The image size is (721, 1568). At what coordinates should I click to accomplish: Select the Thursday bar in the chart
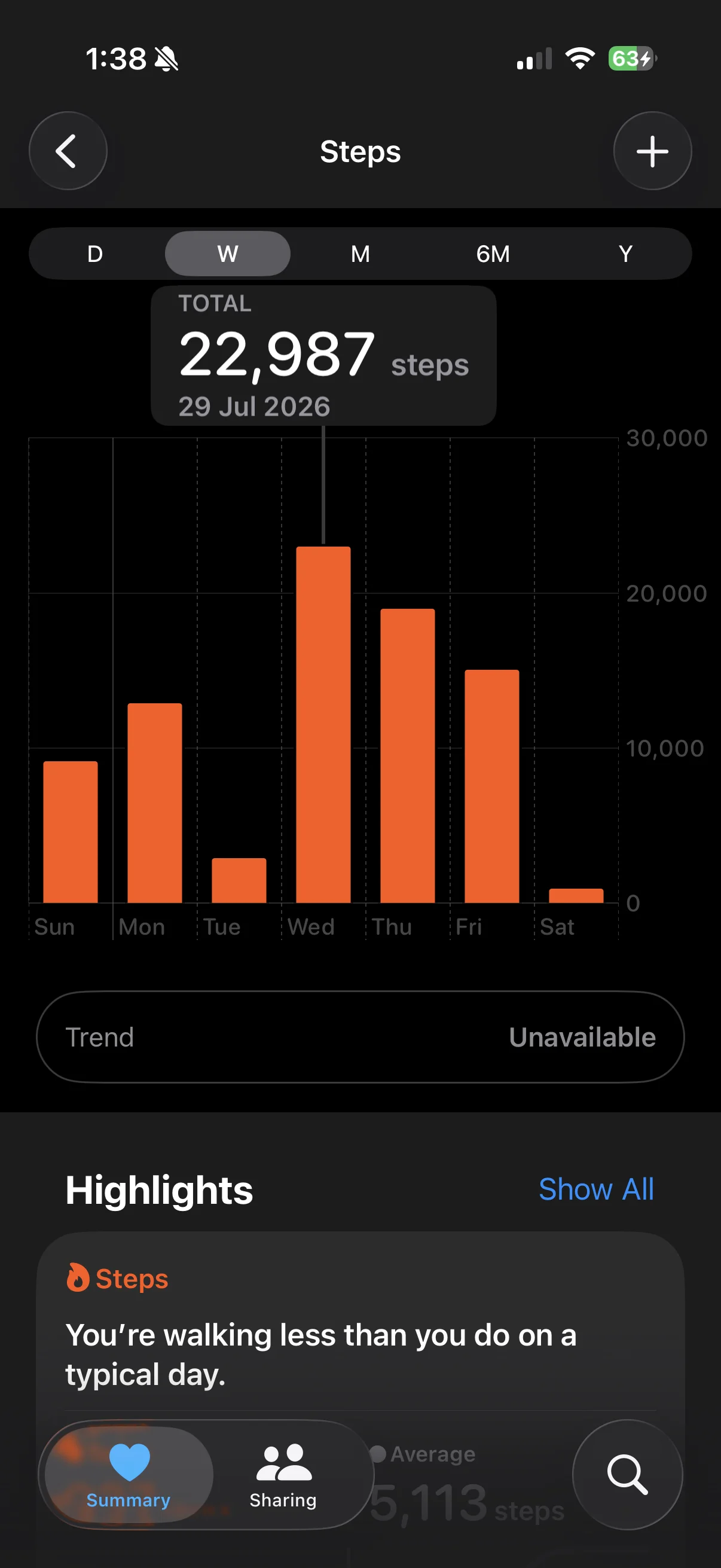click(408, 755)
